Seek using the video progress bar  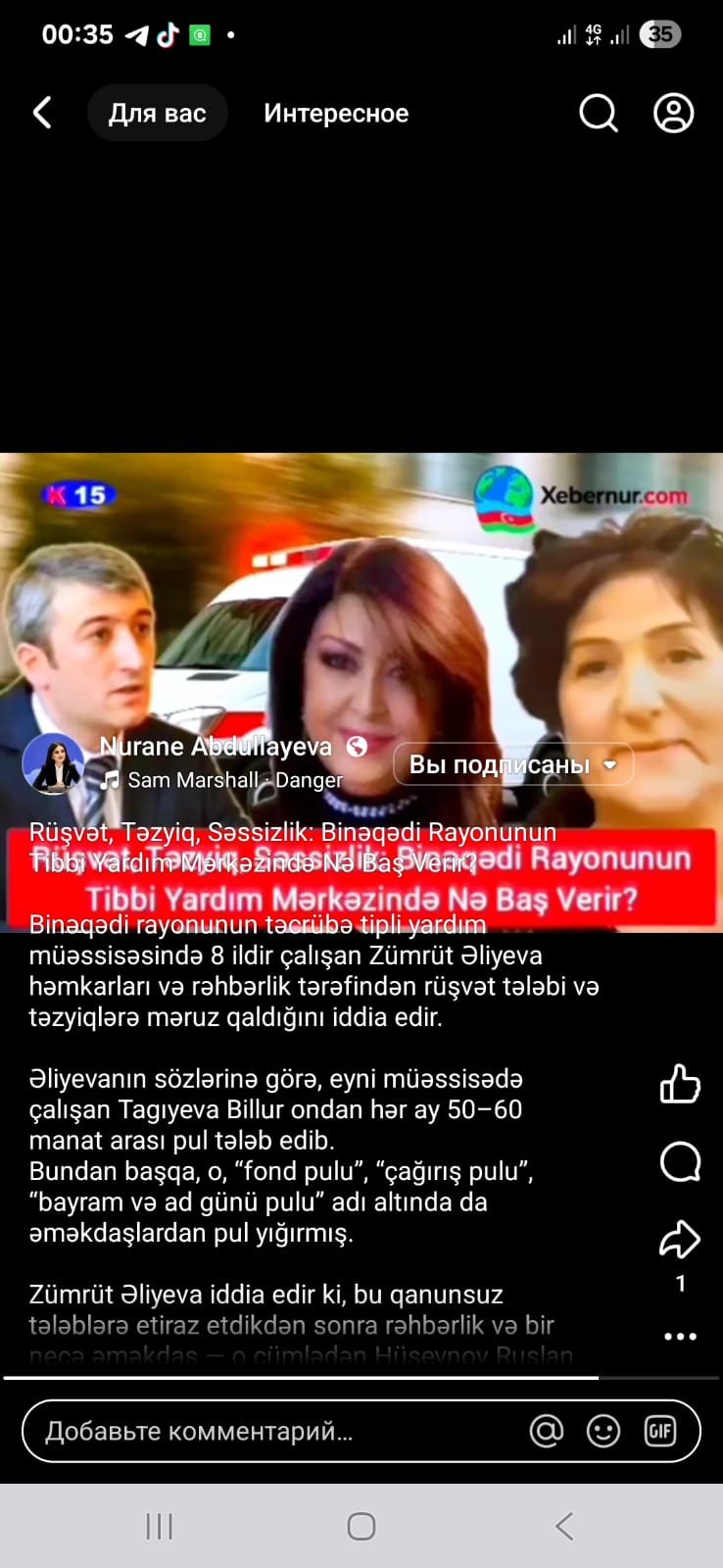pyautogui.click(x=361, y=1378)
